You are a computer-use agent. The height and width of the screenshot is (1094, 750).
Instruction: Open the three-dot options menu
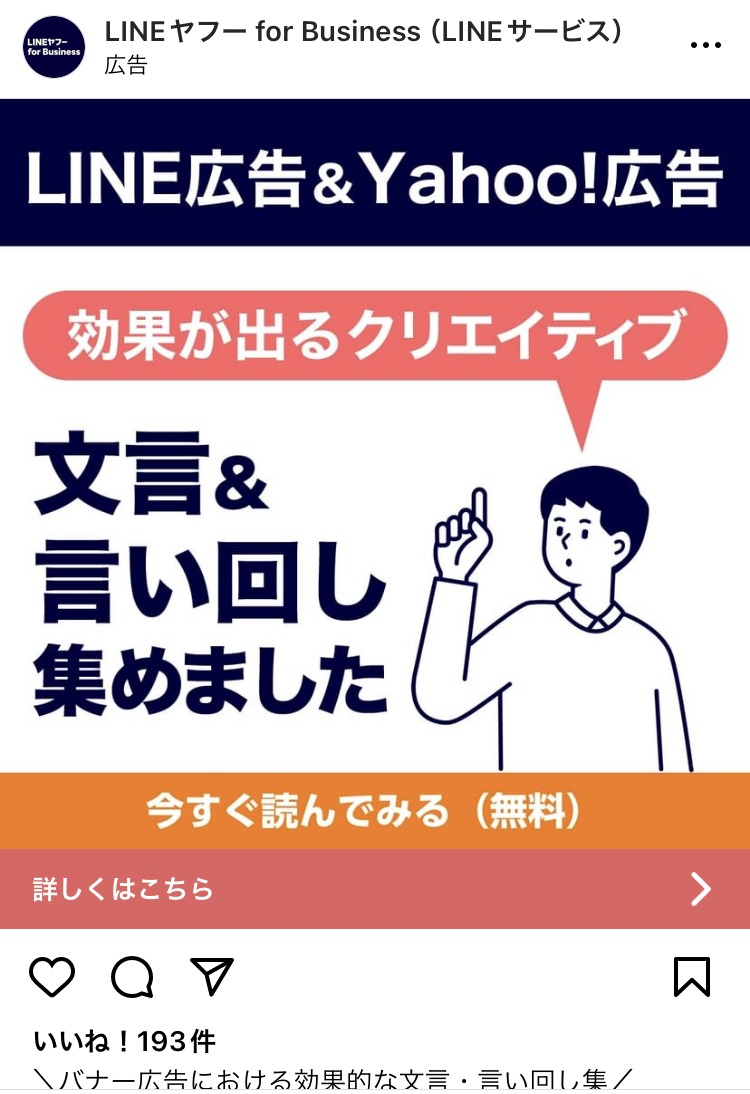(x=705, y=45)
